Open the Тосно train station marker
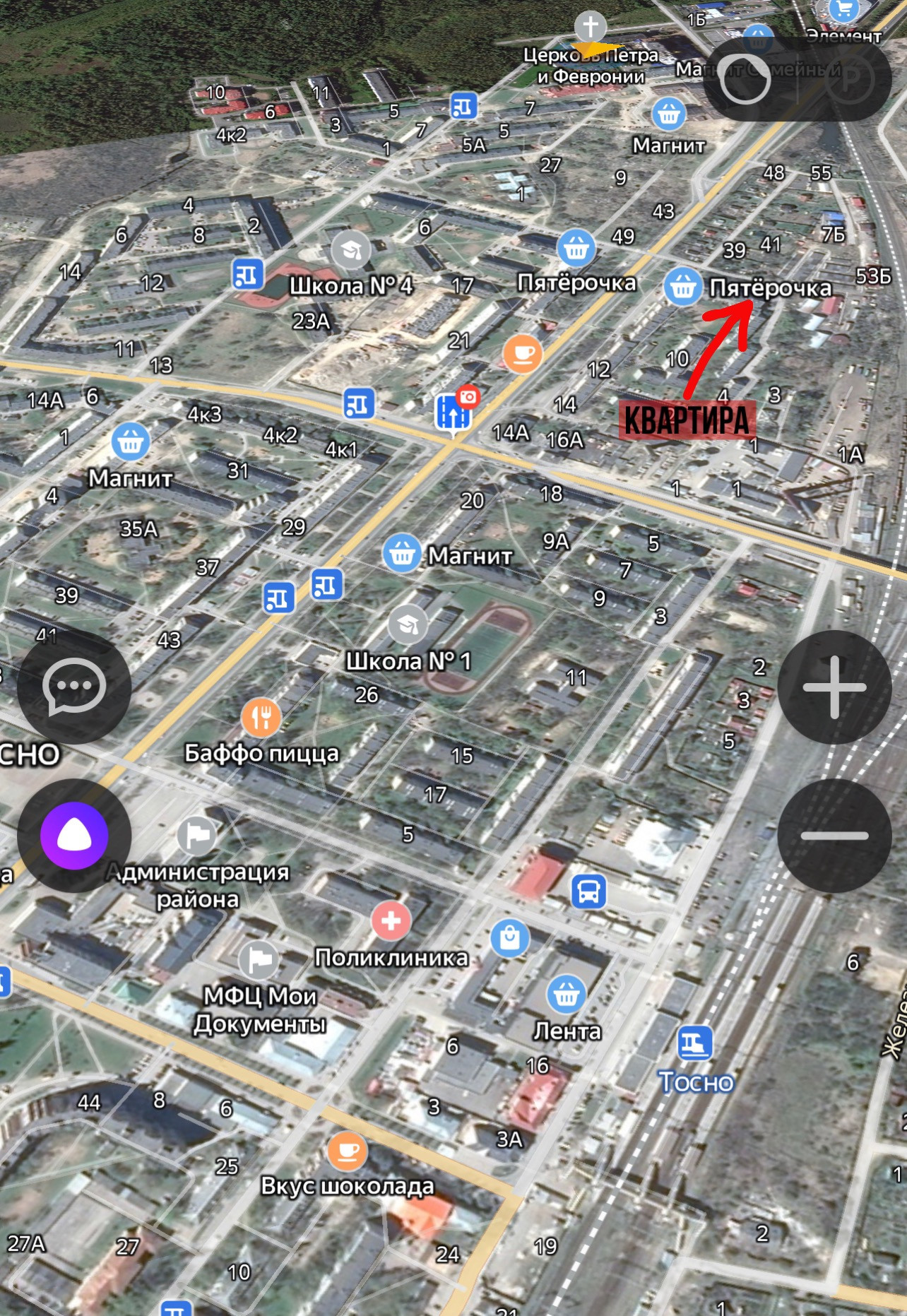 [695, 1043]
